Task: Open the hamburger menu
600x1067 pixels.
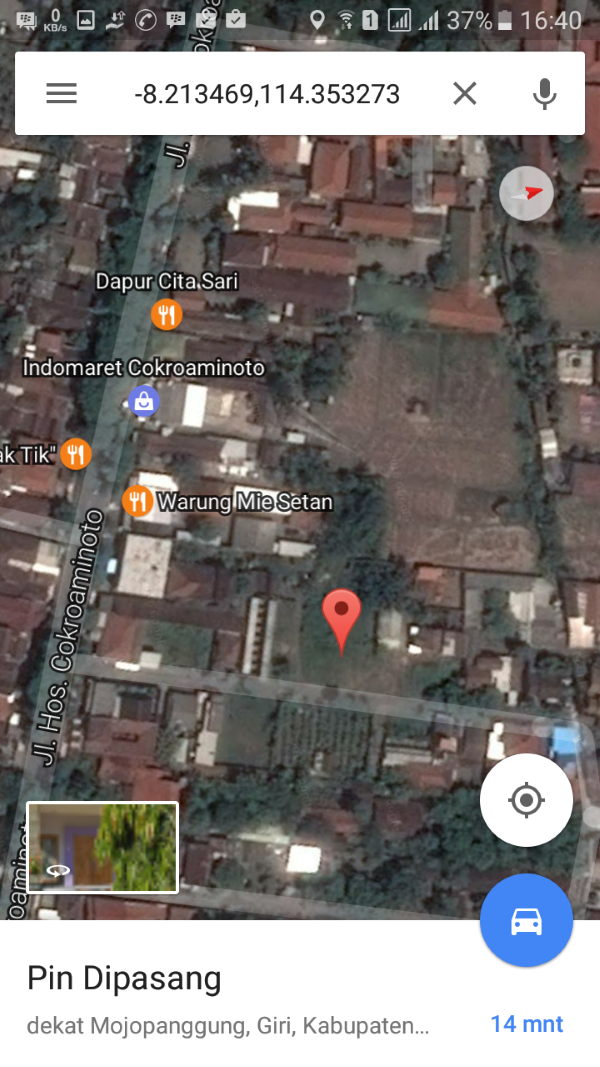Action: (x=61, y=93)
